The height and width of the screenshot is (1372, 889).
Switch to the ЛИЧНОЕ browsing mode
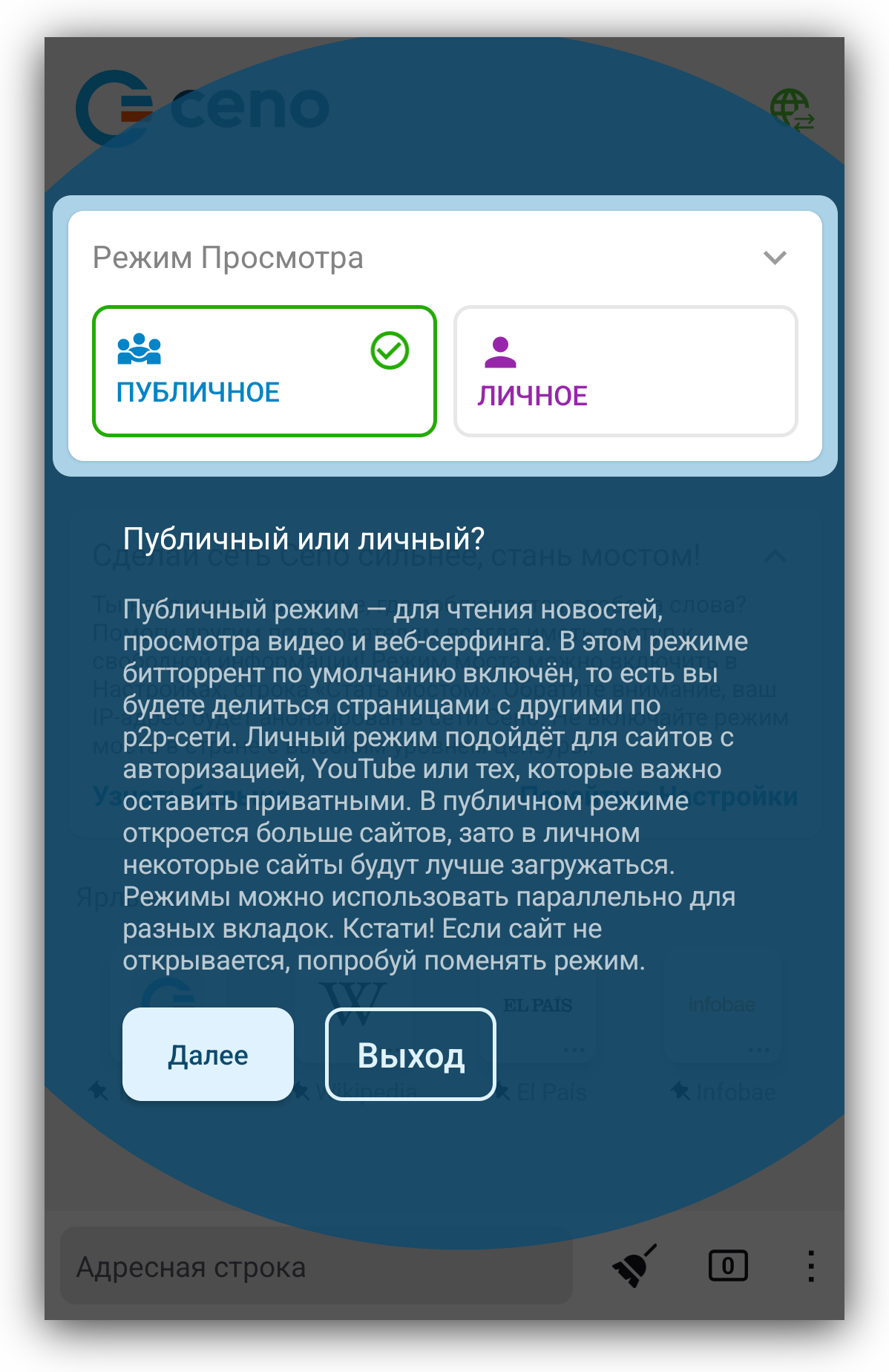(626, 371)
